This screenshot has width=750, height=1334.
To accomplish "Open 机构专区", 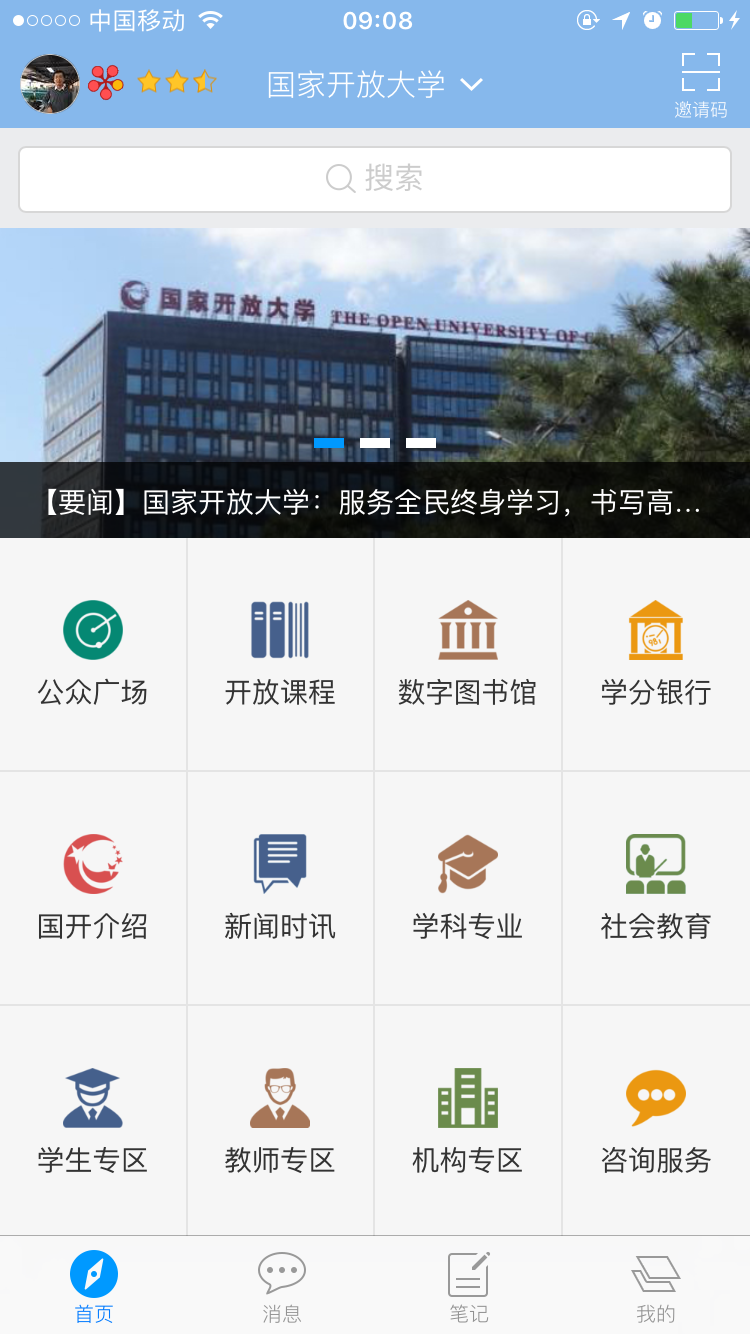I will tap(467, 1121).
